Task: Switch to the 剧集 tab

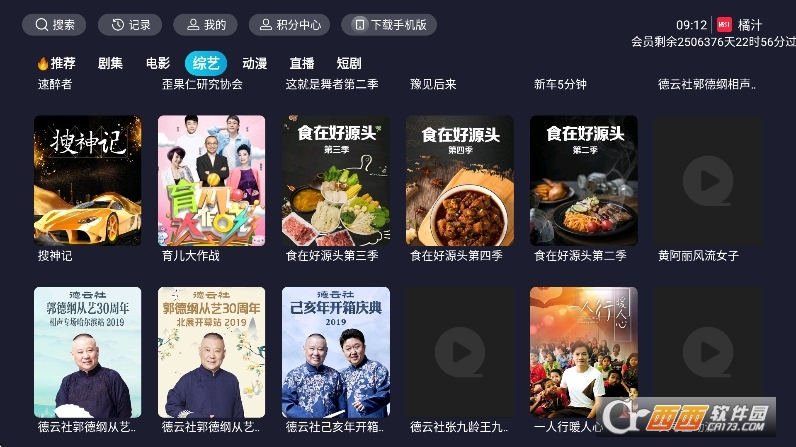Action: click(x=110, y=63)
